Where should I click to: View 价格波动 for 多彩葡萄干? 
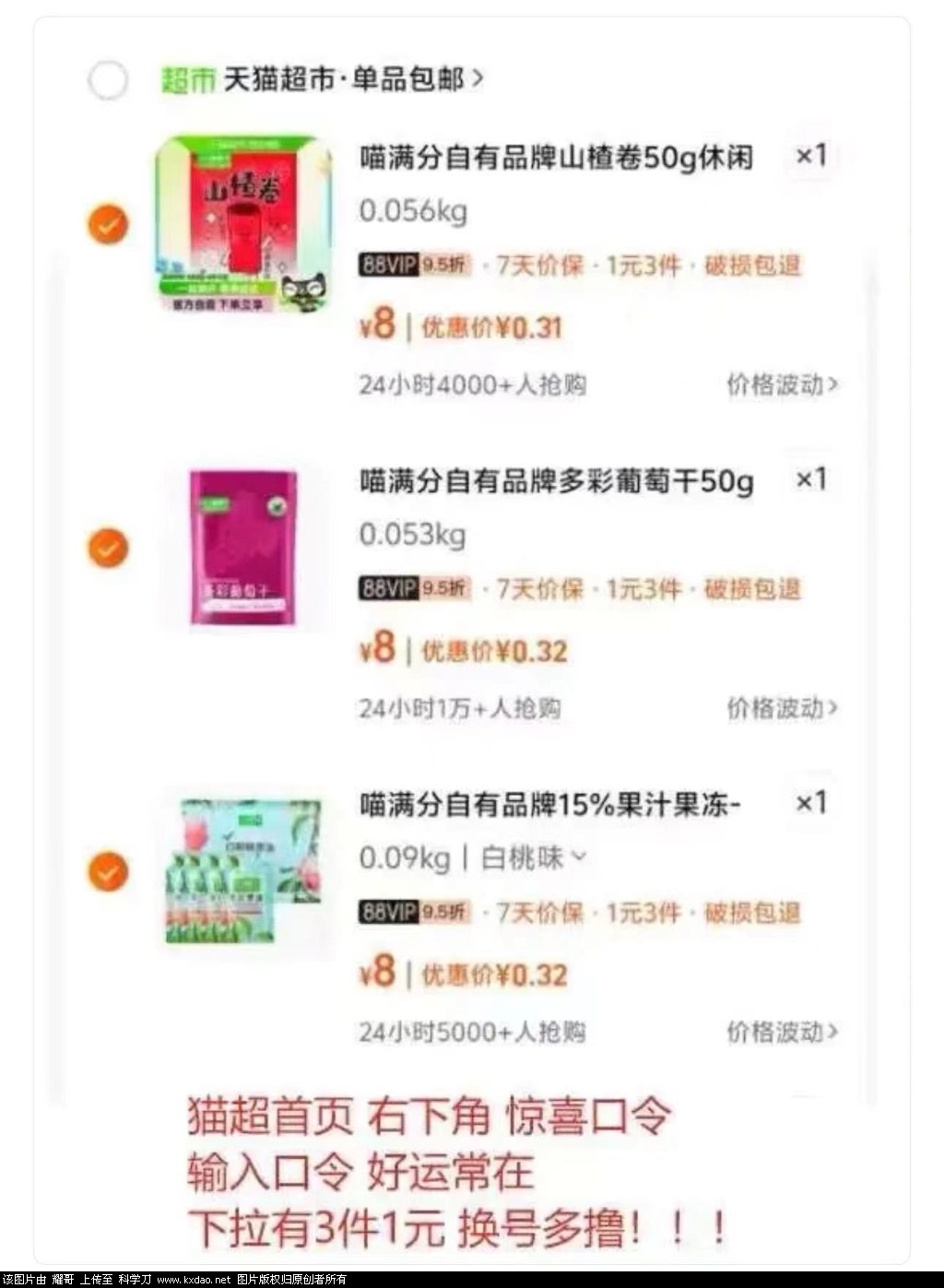[x=782, y=708]
